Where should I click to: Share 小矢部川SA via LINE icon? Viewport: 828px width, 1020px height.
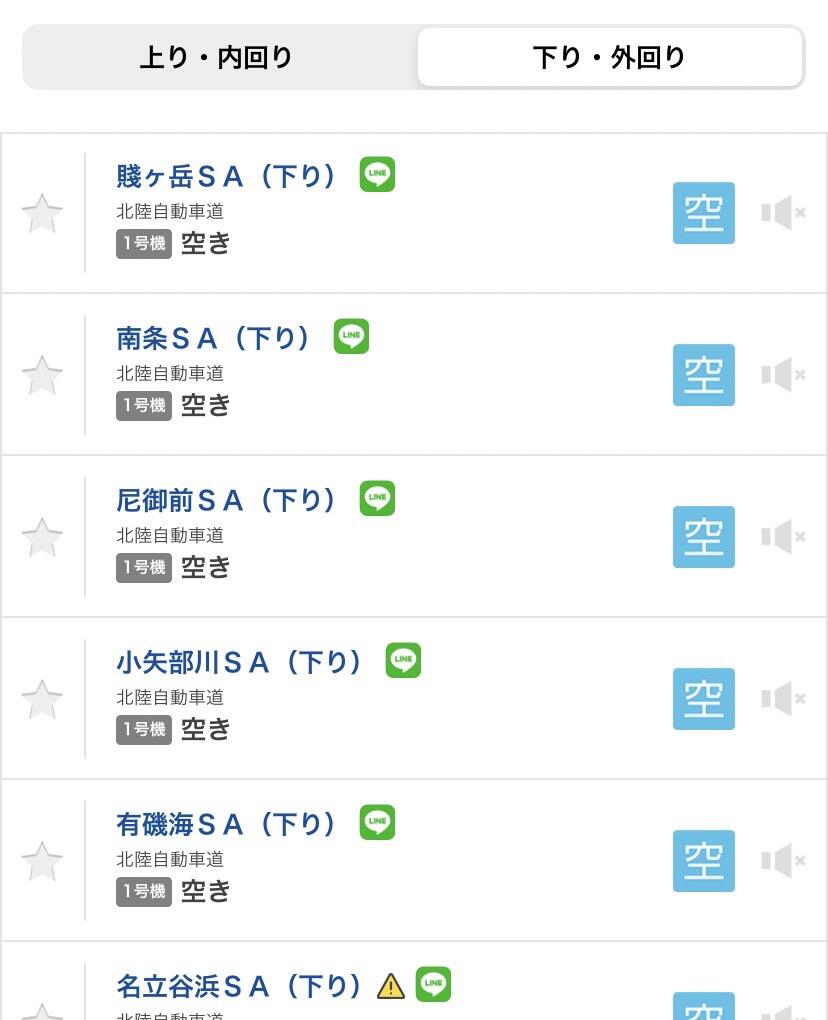[403, 660]
